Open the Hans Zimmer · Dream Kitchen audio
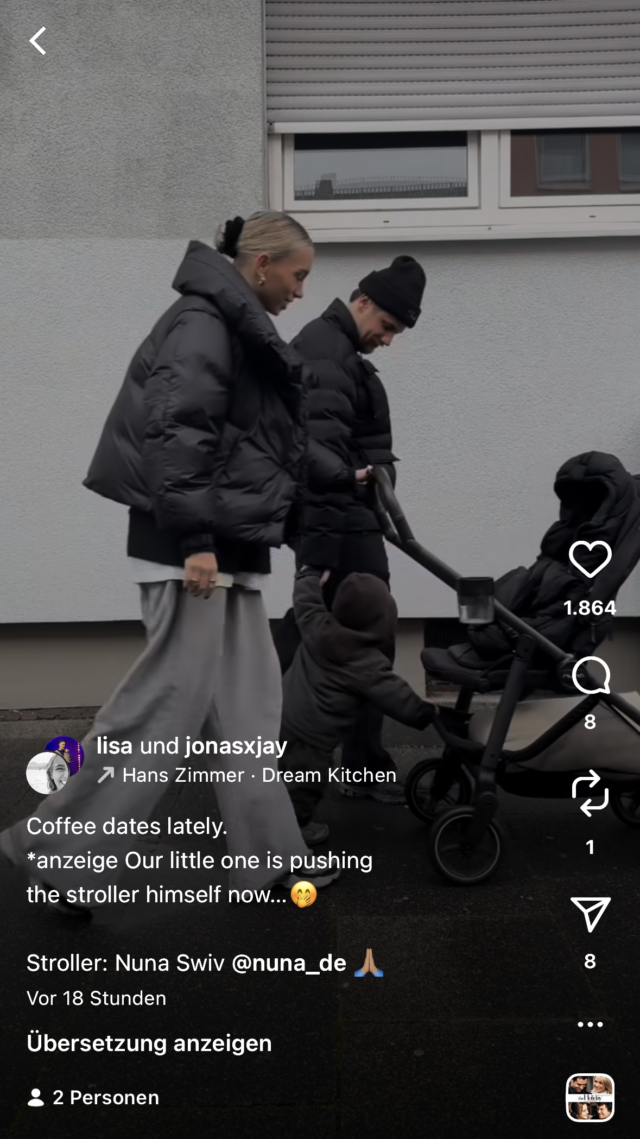640x1139 pixels. click(x=258, y=775)
